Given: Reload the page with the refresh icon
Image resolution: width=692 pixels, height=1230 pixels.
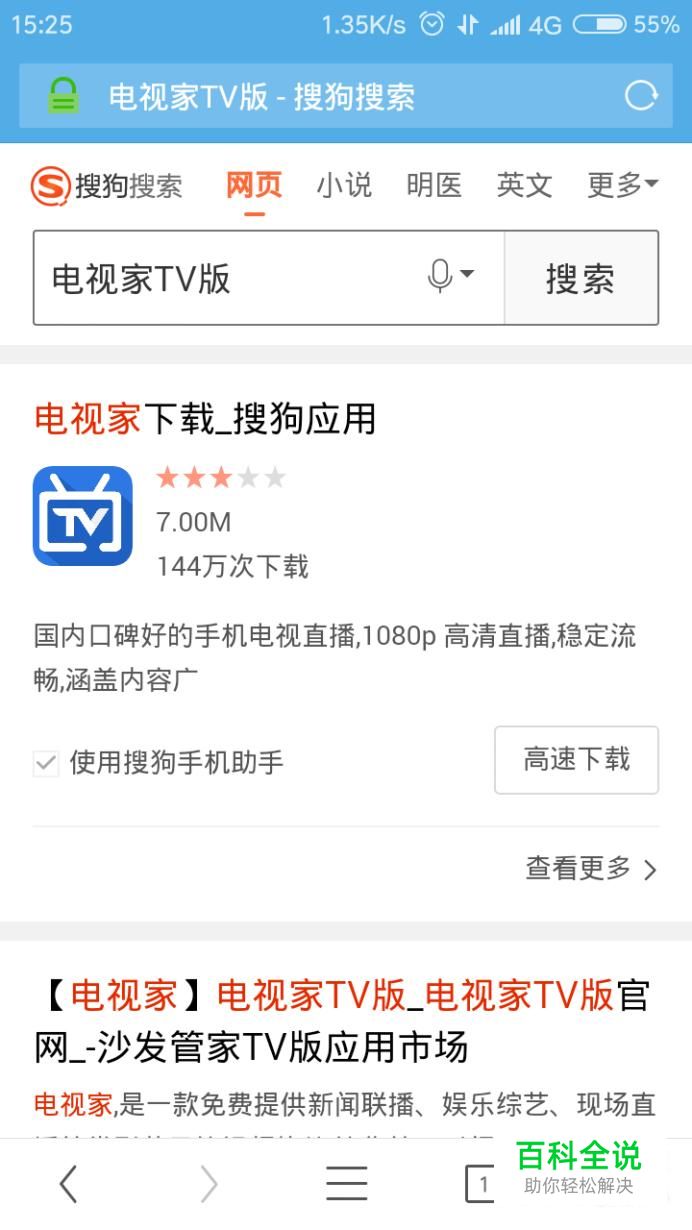Looking at the screenshot, I should pos(641,96).
